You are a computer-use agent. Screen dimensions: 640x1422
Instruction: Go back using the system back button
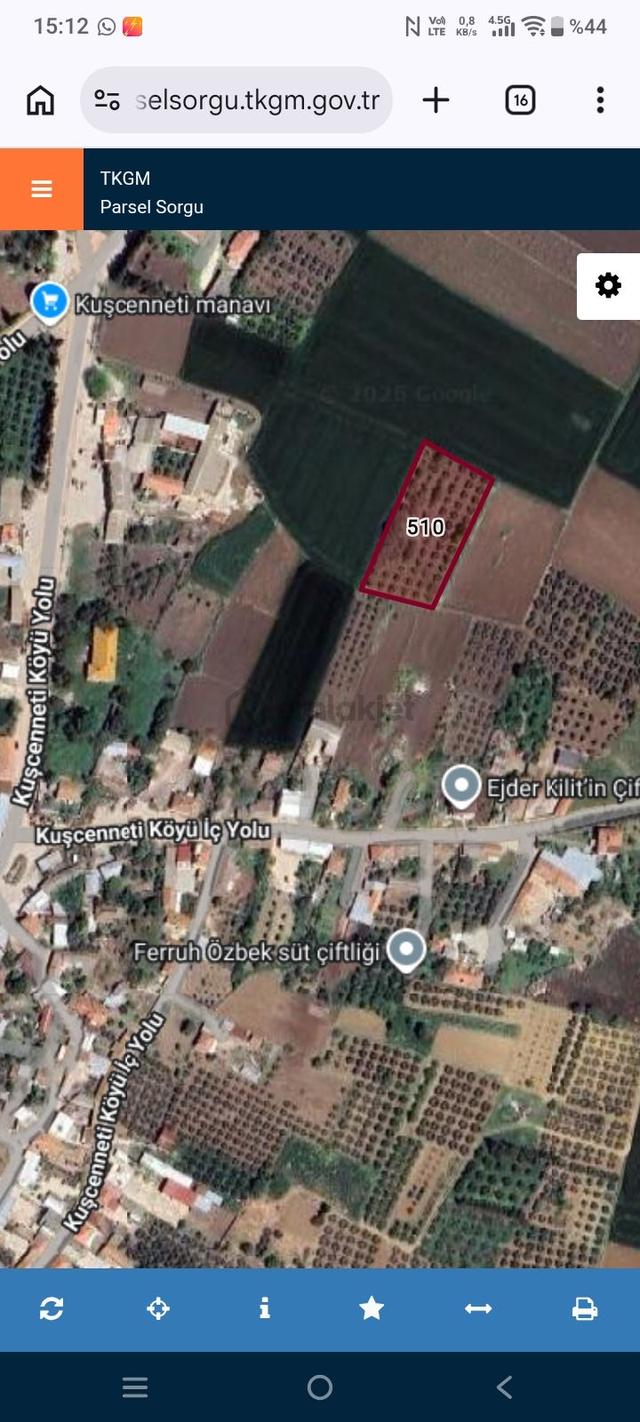click(504, 1387)
